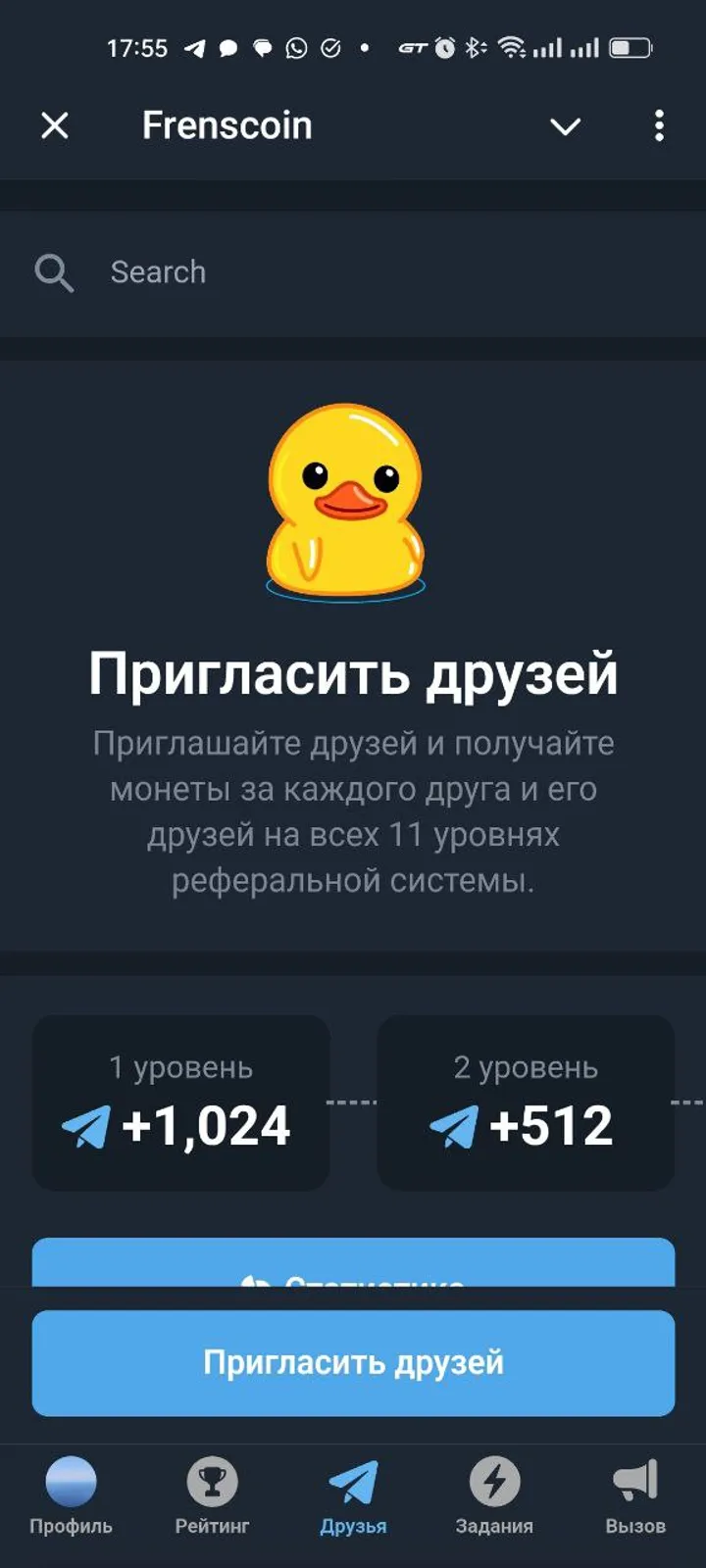
Task: Open the three-dot options menu
Action: click(x=659, y=125)
